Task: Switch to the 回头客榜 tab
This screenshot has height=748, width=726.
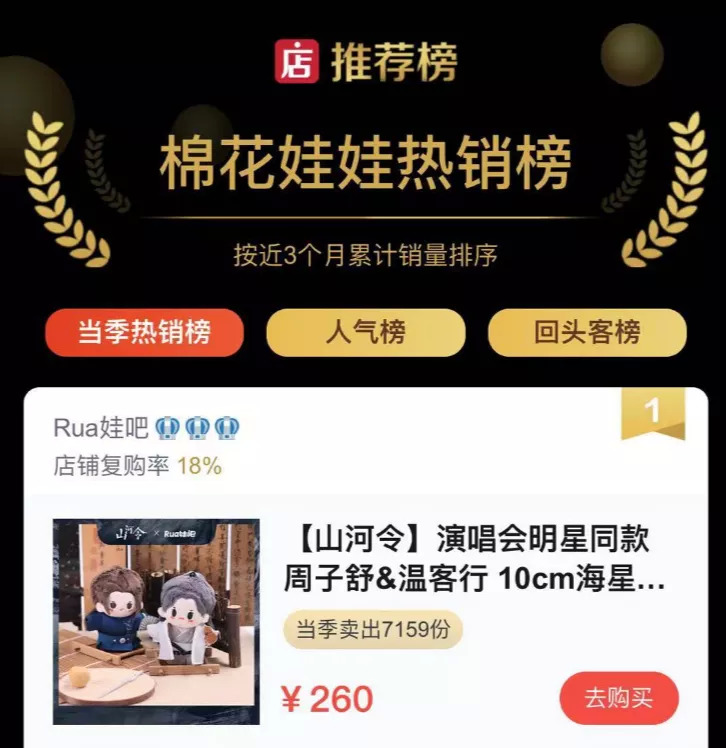Action: tap(587, 333)
